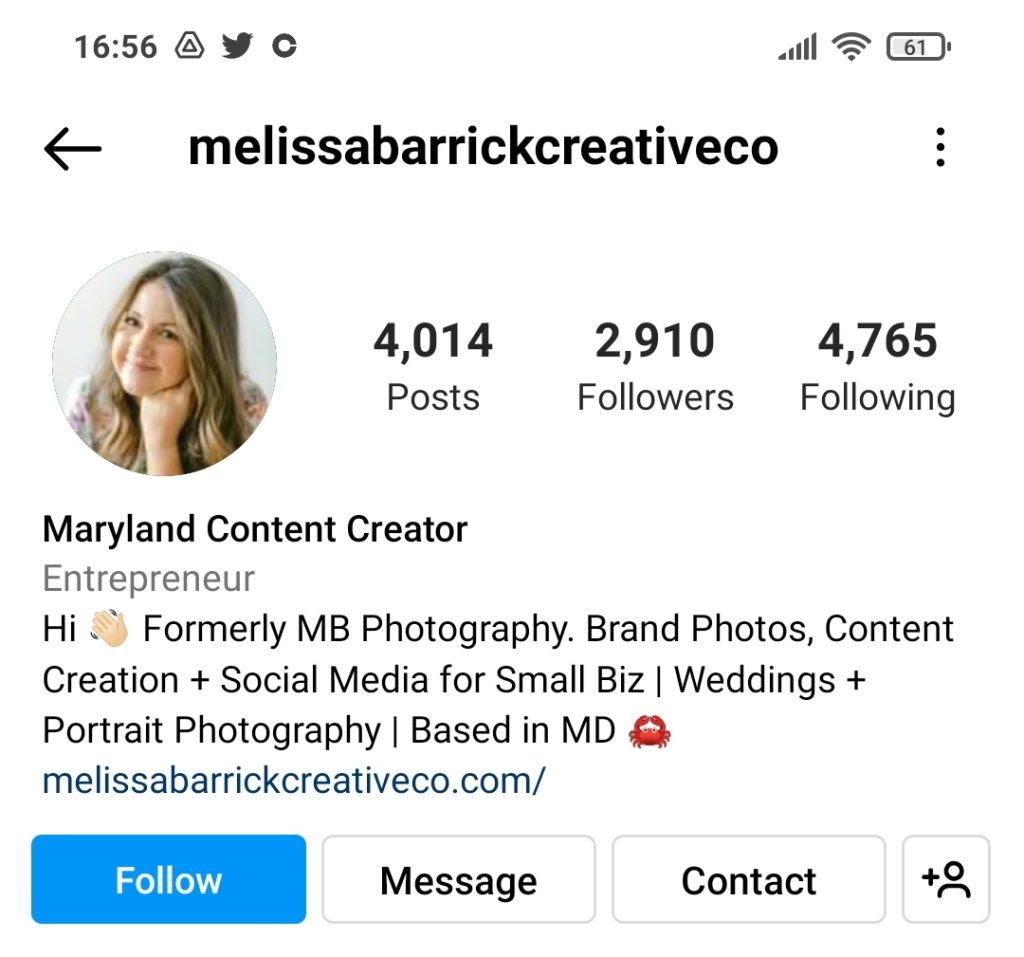Open the 4,765 Following list
This screenshot has height=957, width=1024.
point(877,366)
